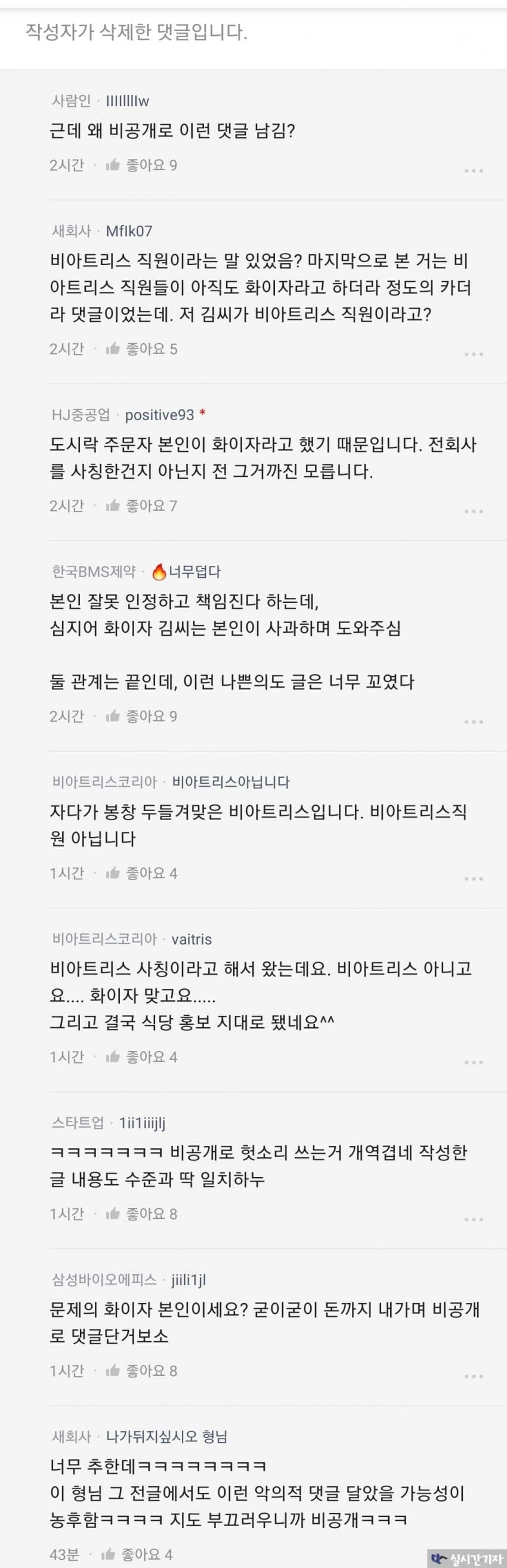The width and height of the screenshot is (507, 1568).
Task: Open more options on 너무덥다's comment
Action: [474, 722]
